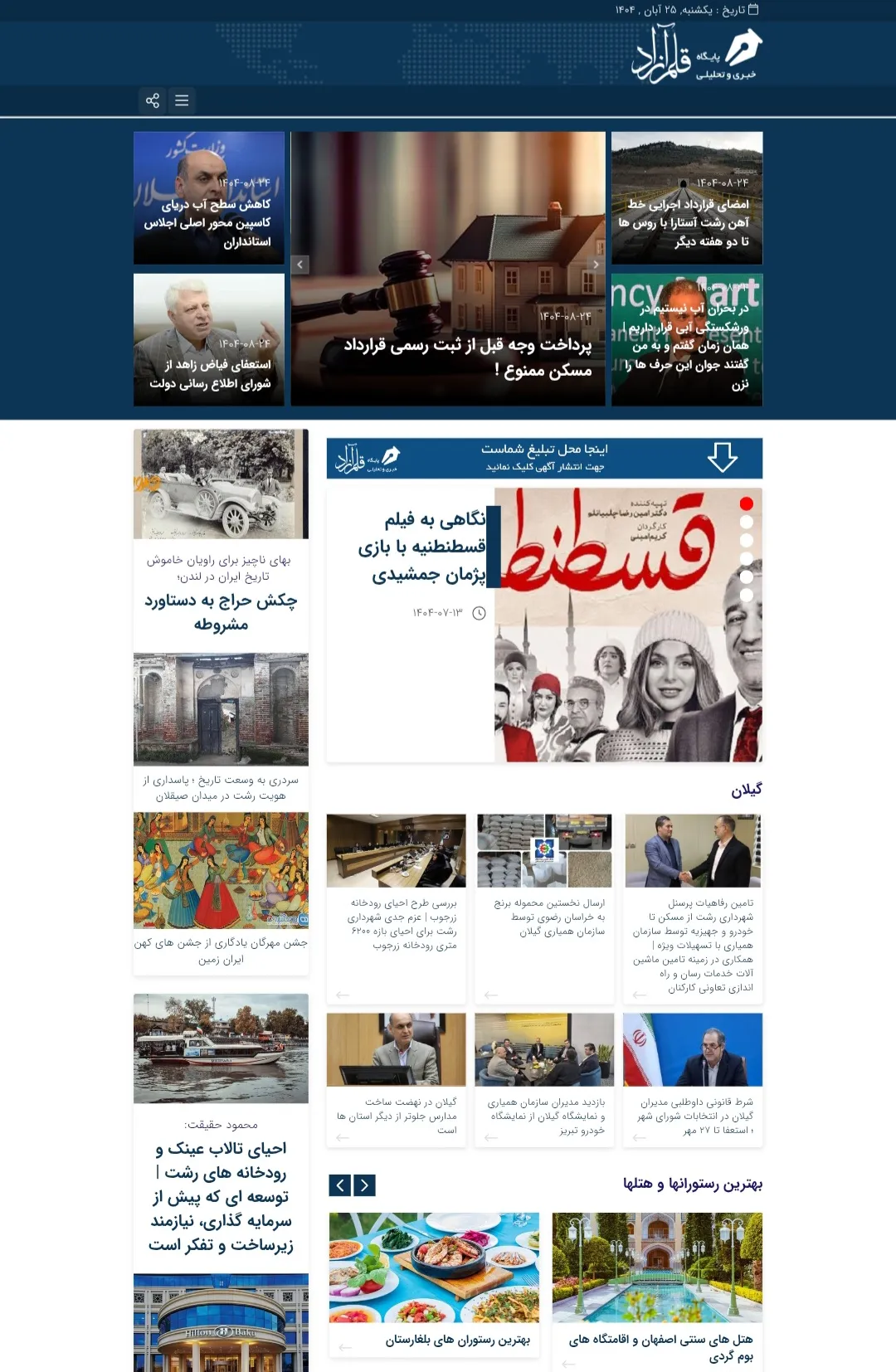Show next restaurants and hotels items

(365, 1185)
